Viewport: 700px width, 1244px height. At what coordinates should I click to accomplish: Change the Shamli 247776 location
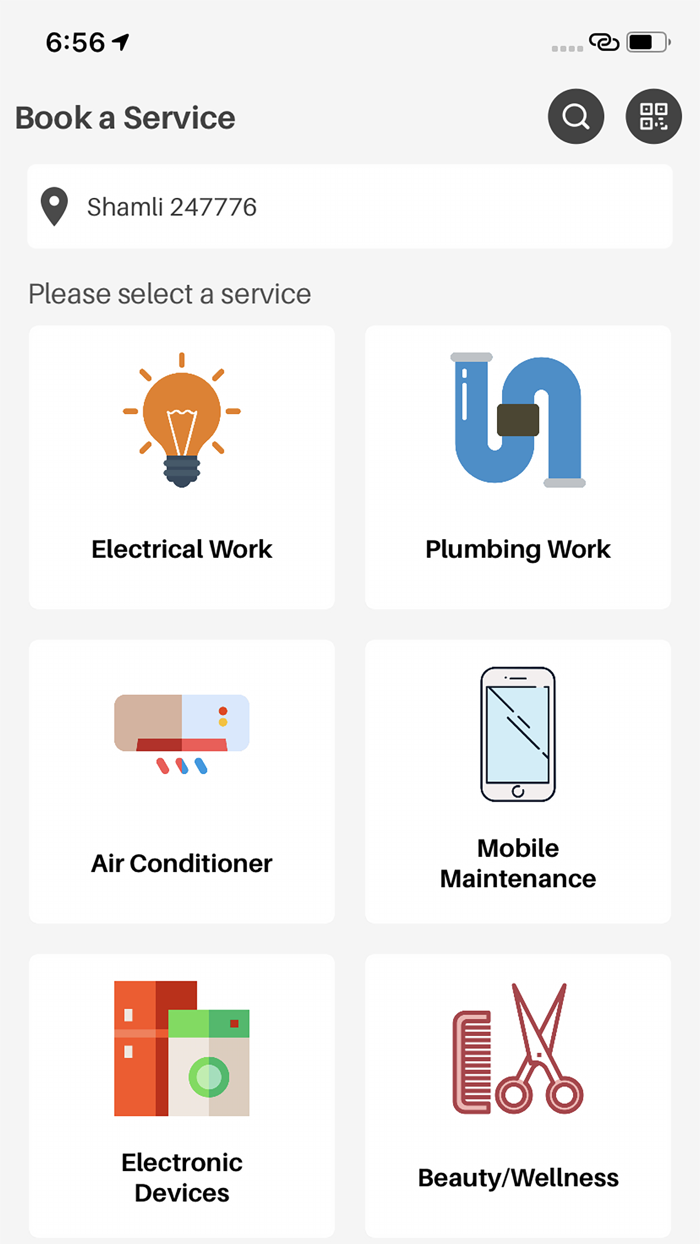click(x=349, y=207)
